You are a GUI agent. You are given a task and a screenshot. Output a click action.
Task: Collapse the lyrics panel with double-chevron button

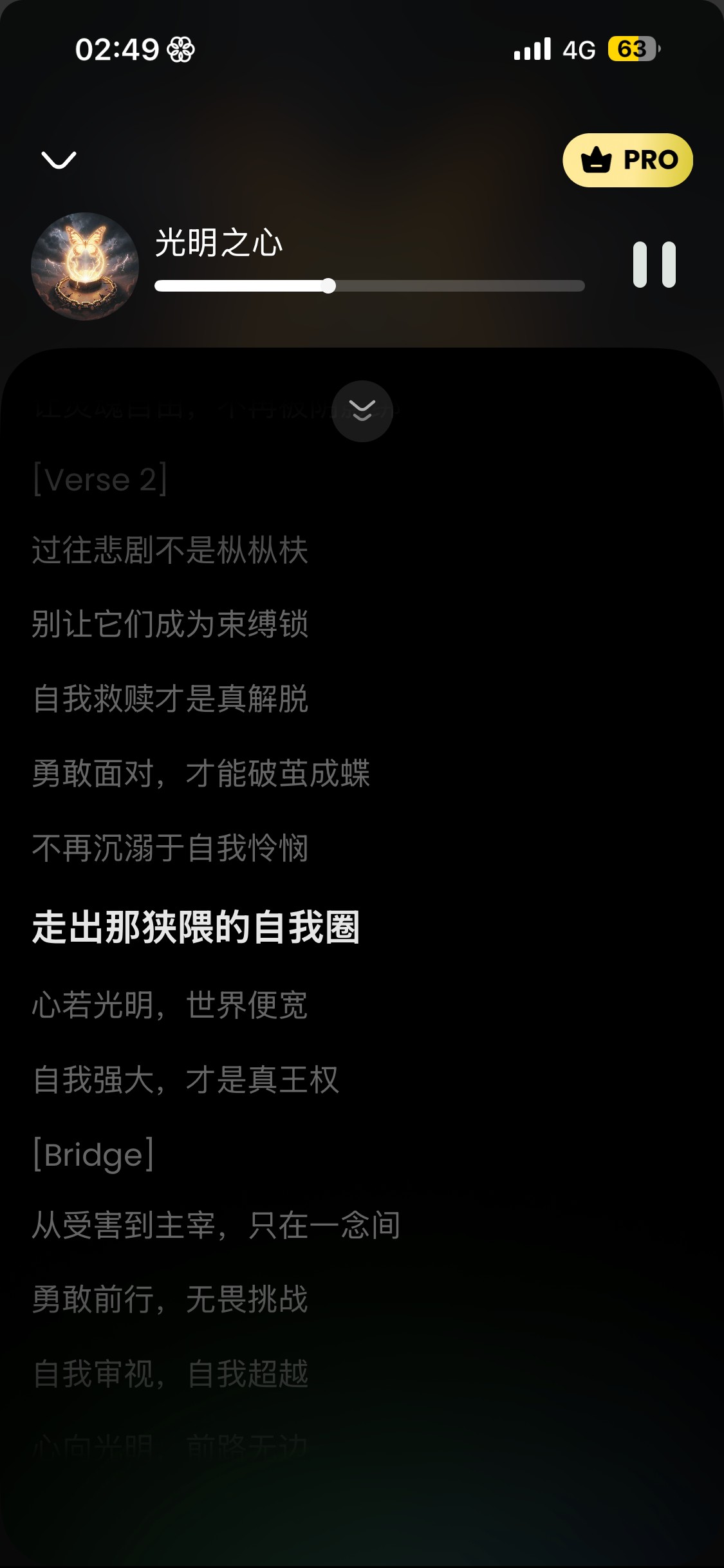click(x=362, y=411)
